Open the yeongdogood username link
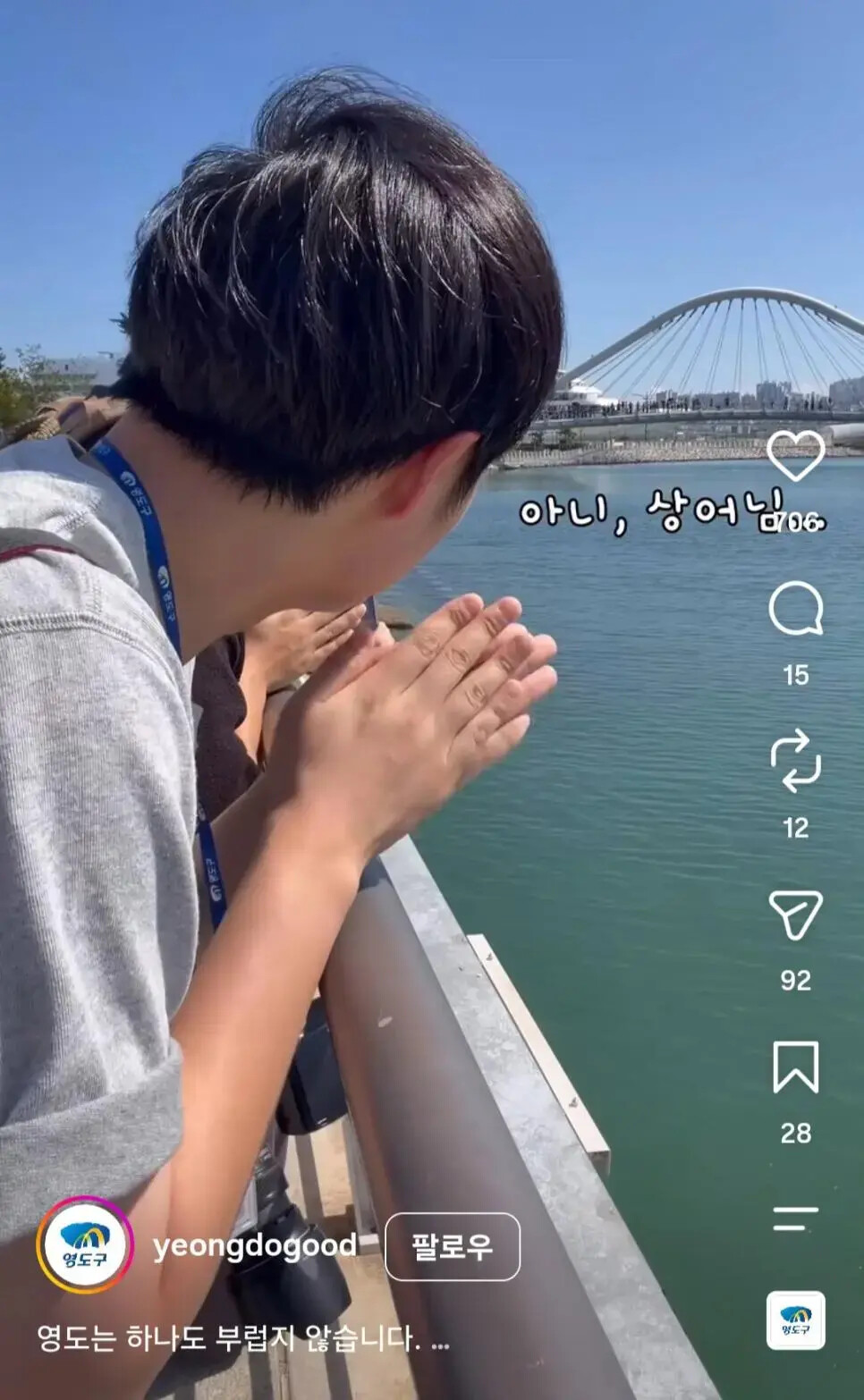This screenshot has width=864, height=1400. pyautogui.click(x=255, y=1246)
